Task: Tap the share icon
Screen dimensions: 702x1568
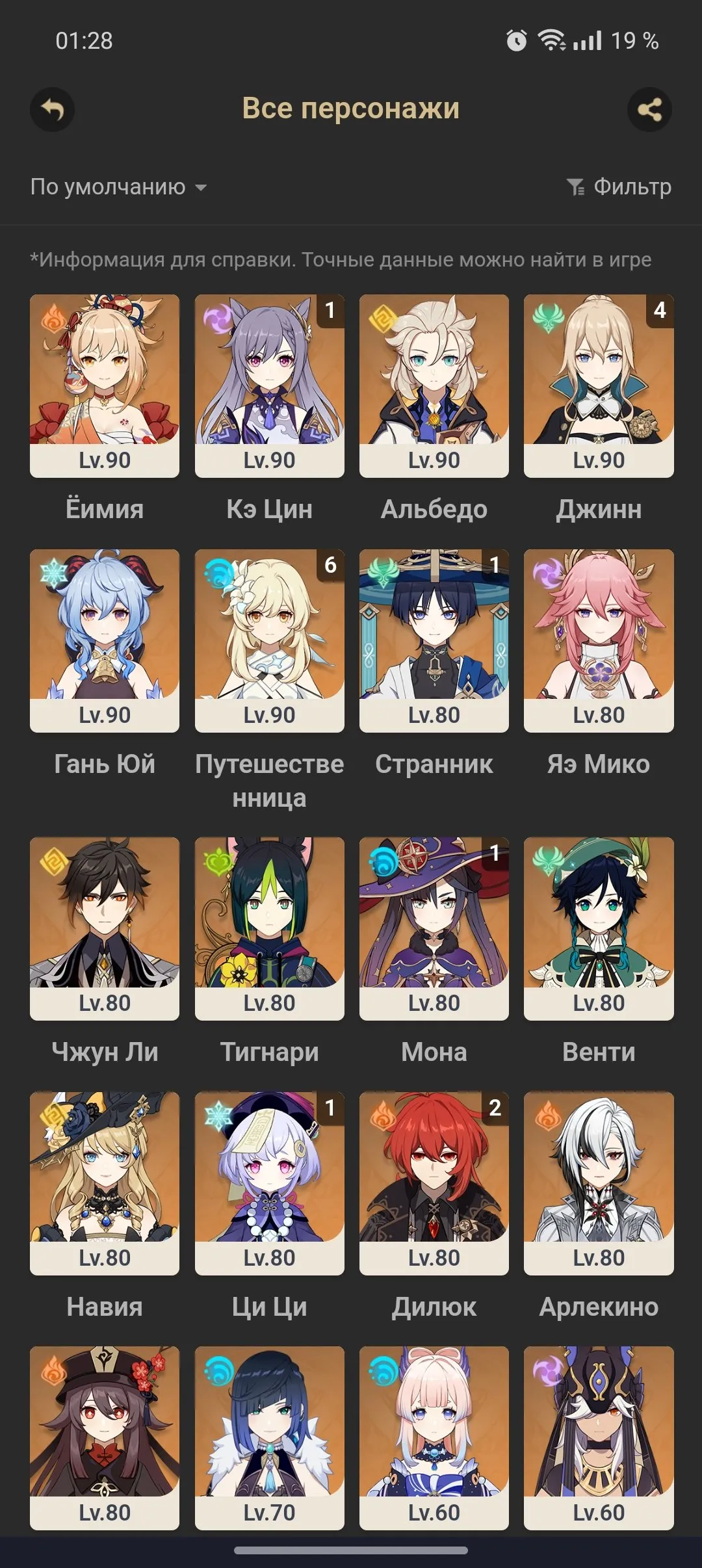Action: click(x=649, y=109)
